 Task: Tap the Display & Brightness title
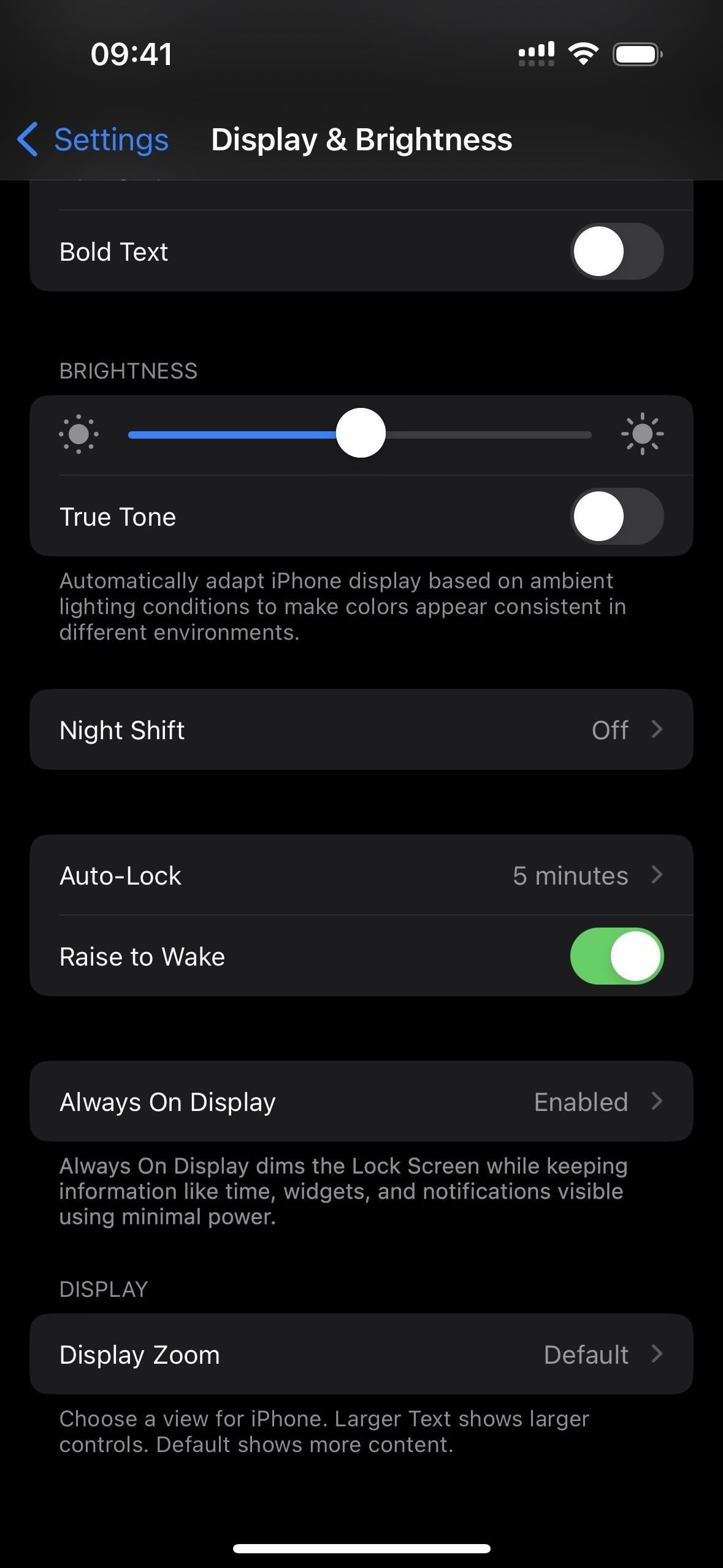tap(362, 140)
